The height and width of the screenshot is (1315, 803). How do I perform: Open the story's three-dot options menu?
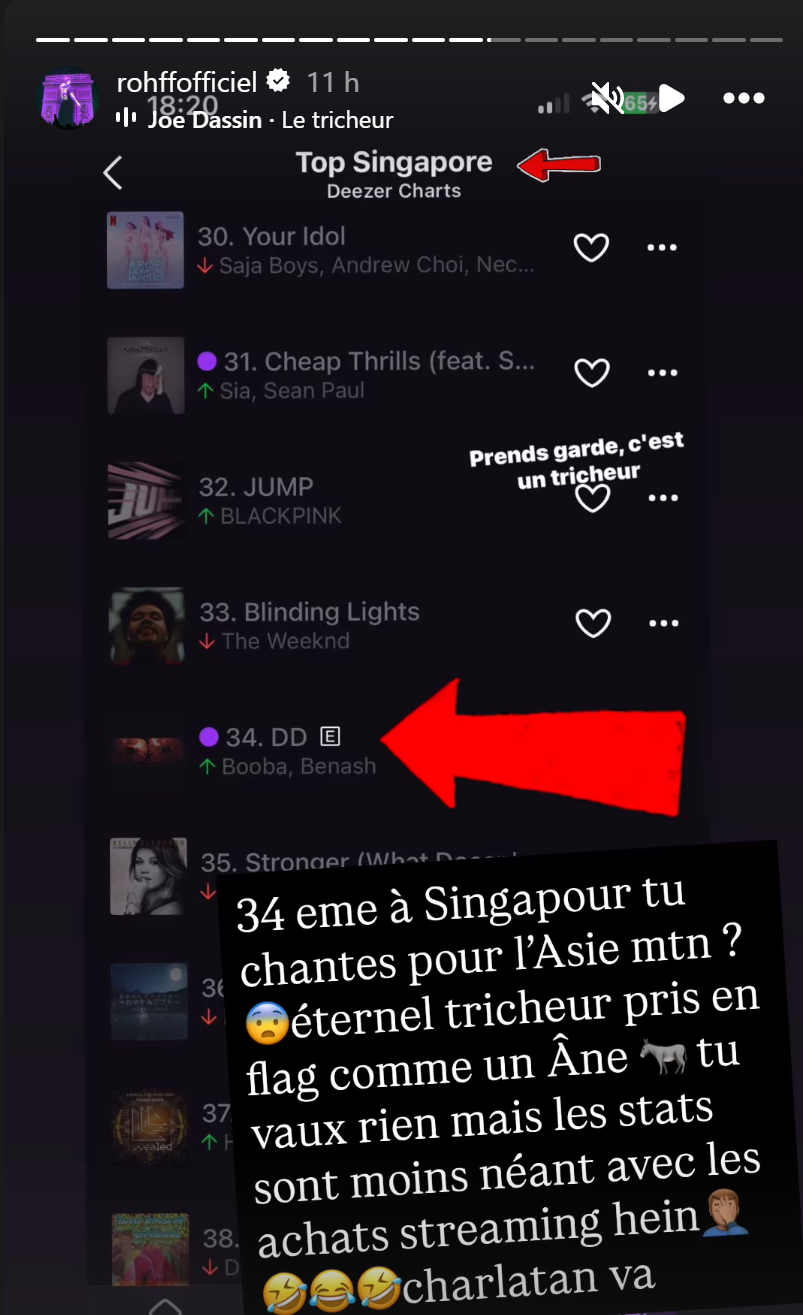pos(743,98)
